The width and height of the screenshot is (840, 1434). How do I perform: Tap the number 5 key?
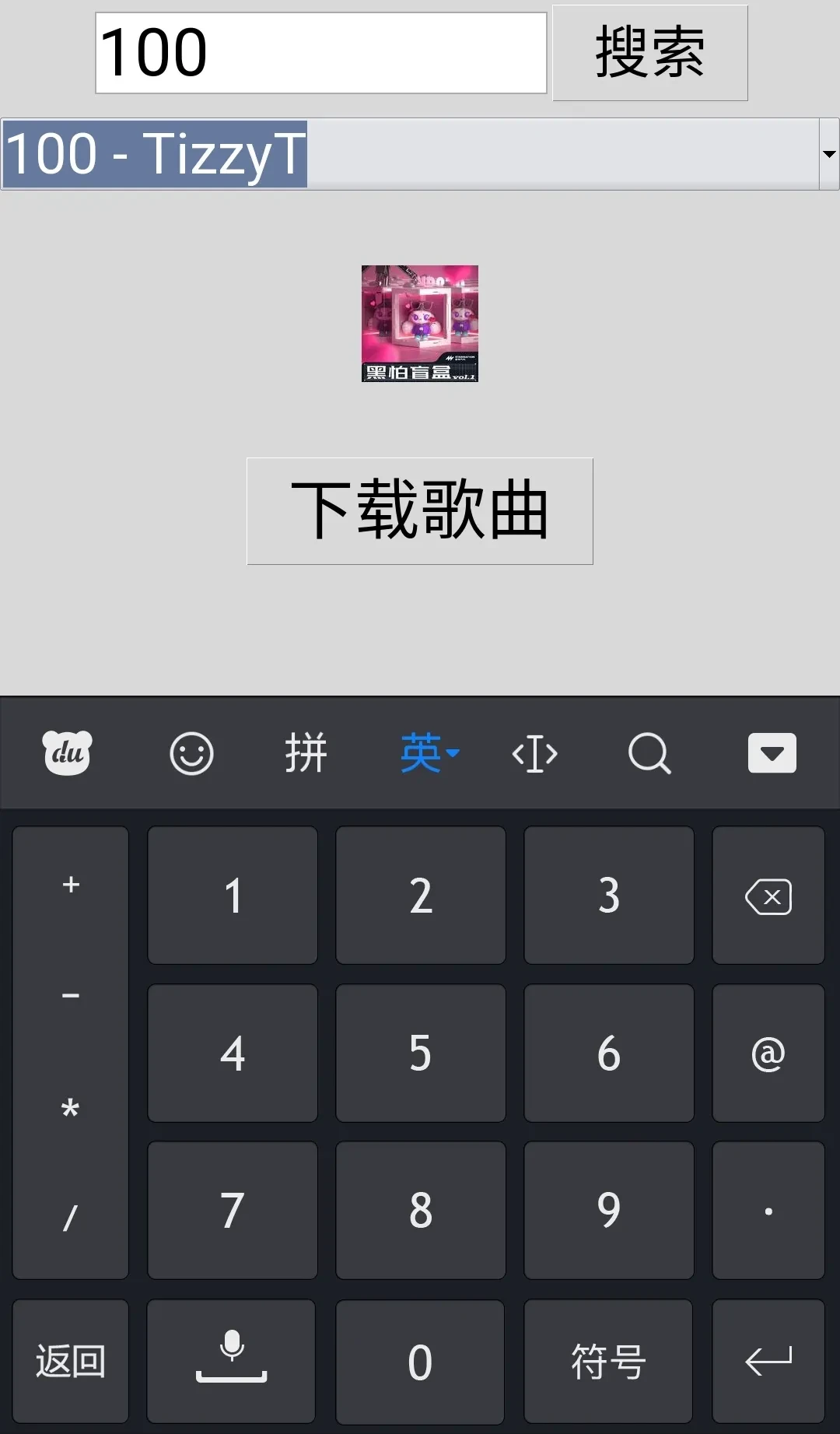(420, 1054)
